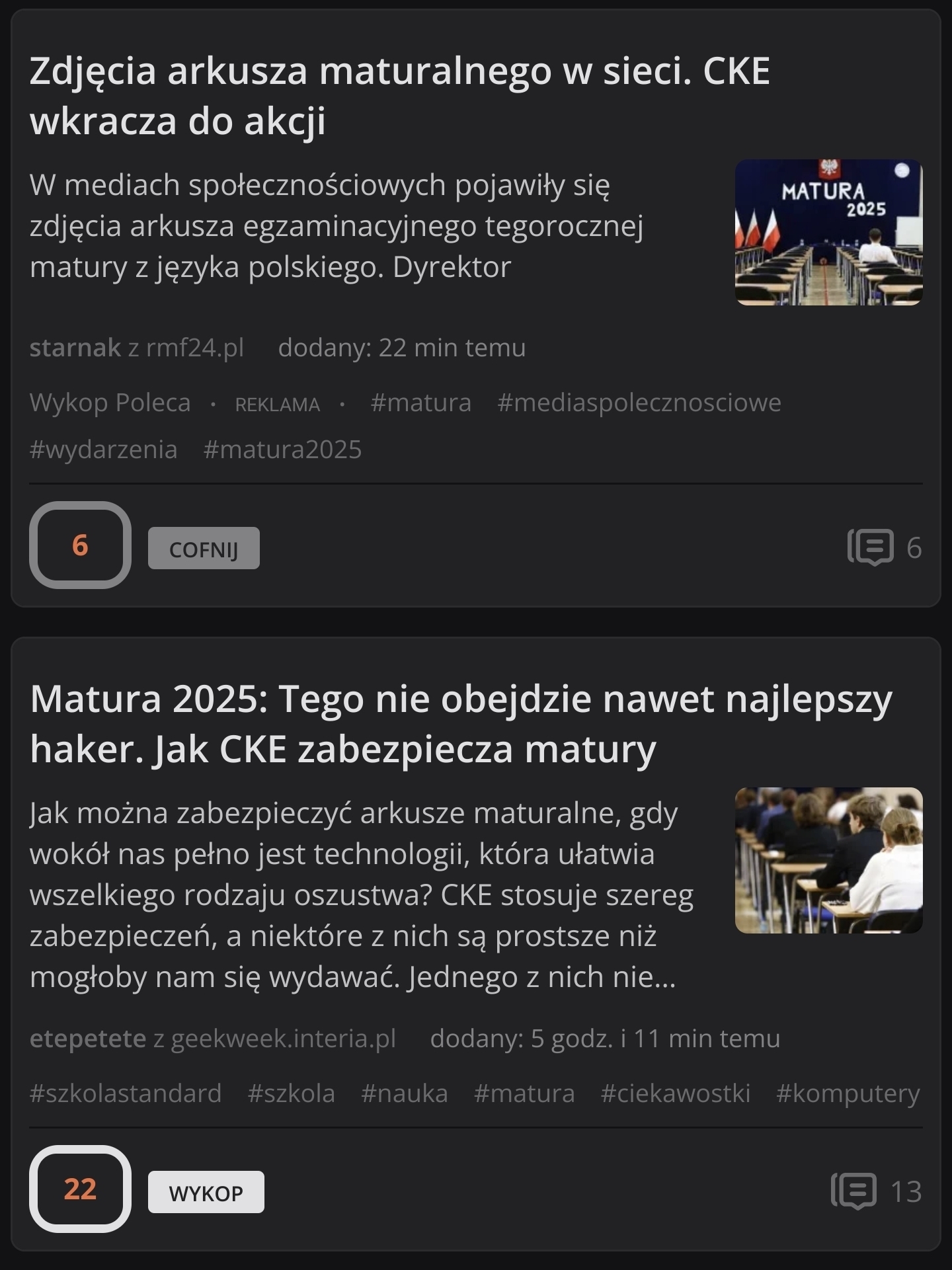Viewport: 952px width, 1270px height.
Task: Open the 13 comments on haker article
Action: tap(876, 1191)
